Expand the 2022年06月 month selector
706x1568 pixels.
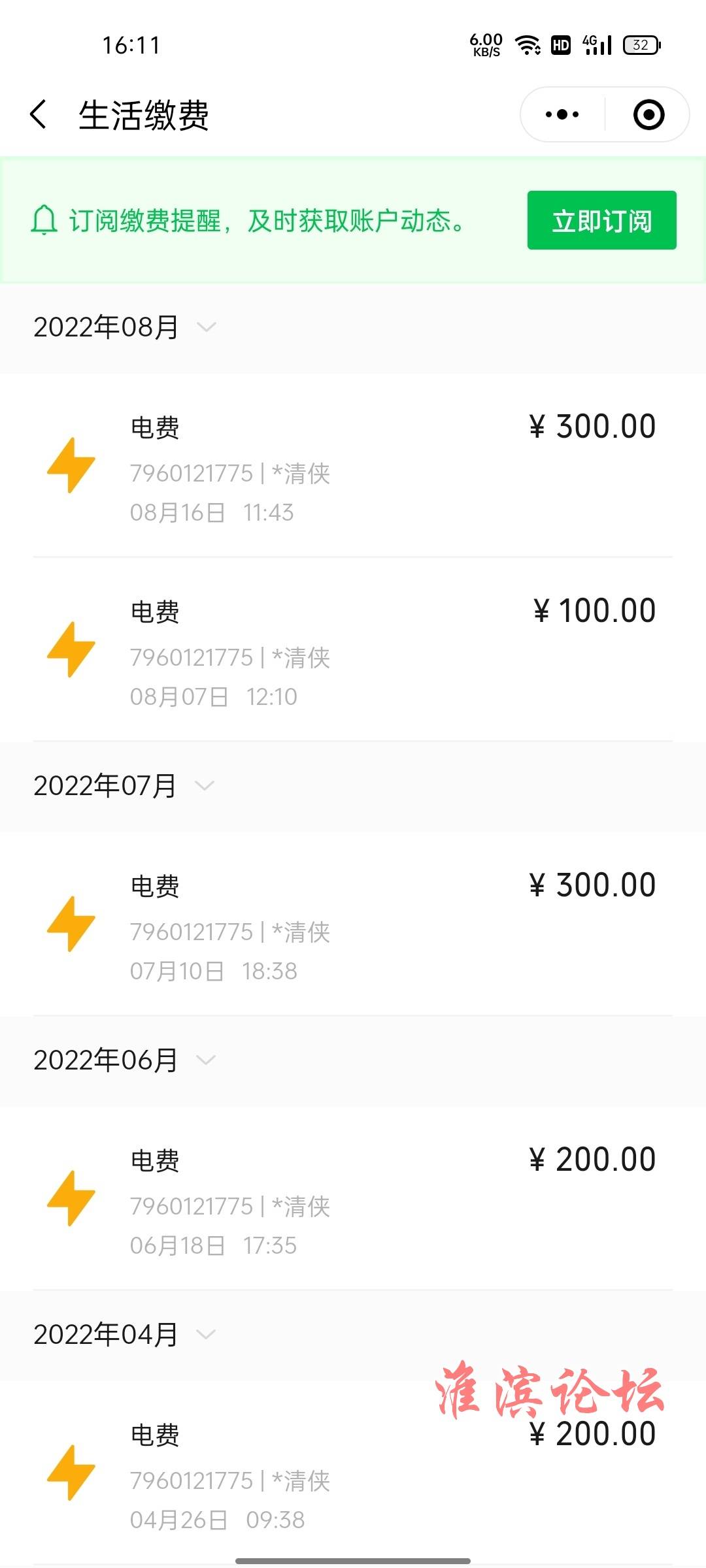124,1060
